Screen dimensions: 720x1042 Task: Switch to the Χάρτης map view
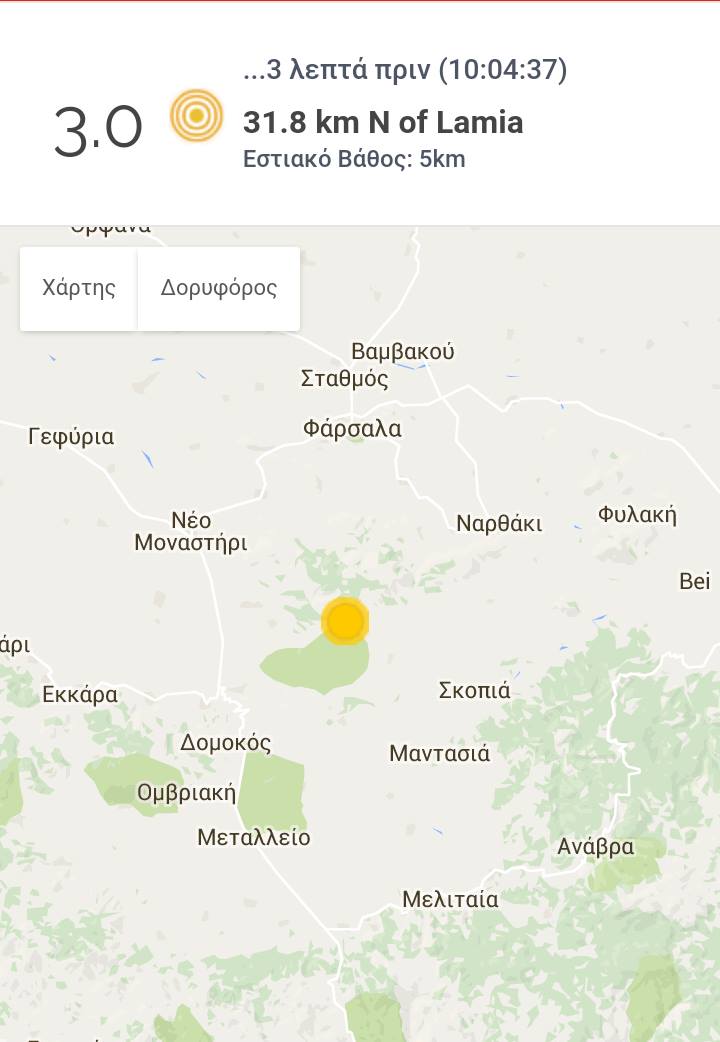tap(79, 288)
